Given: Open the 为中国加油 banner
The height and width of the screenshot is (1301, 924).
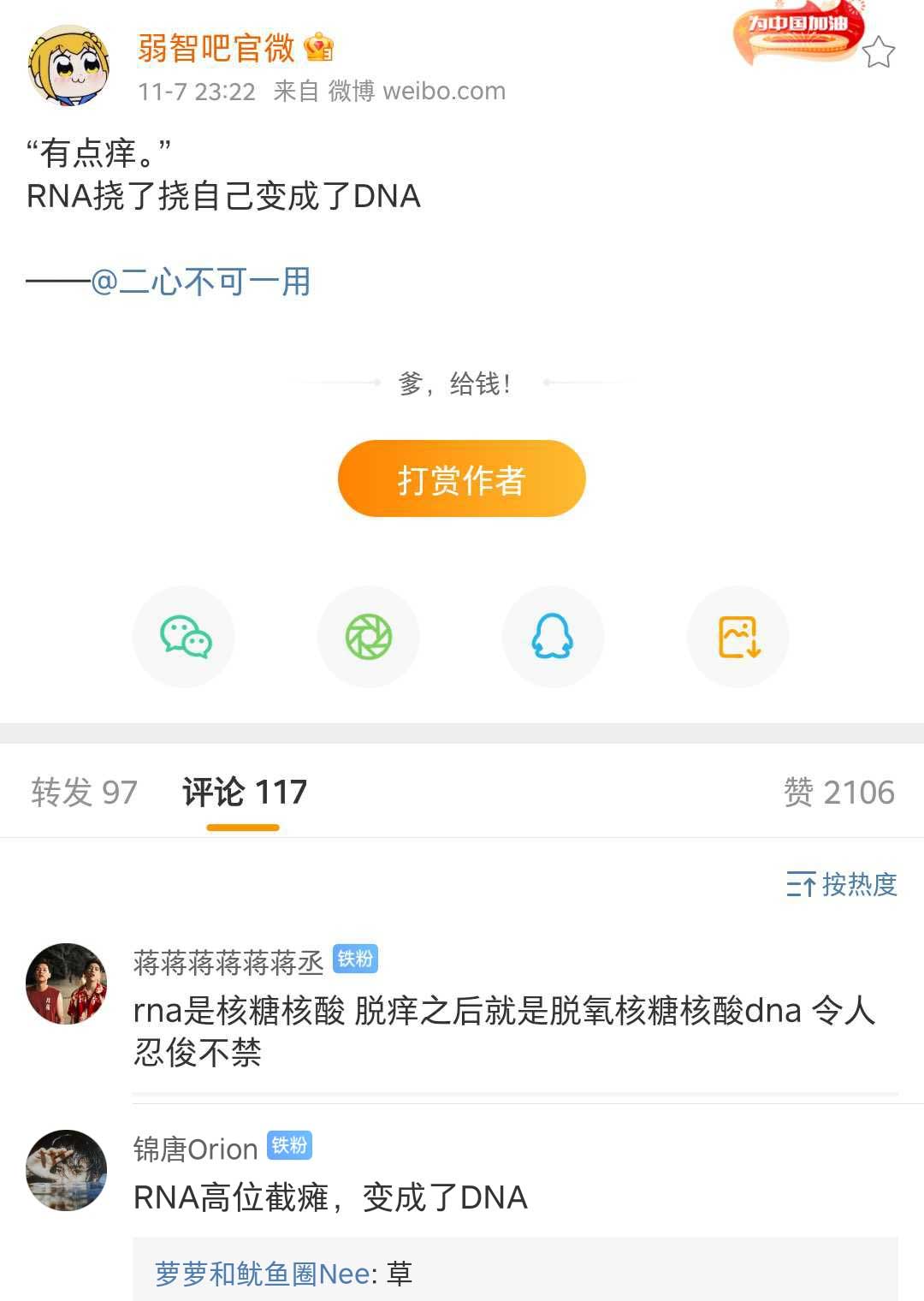Looking at the screenshot, I should pos(796,34).
